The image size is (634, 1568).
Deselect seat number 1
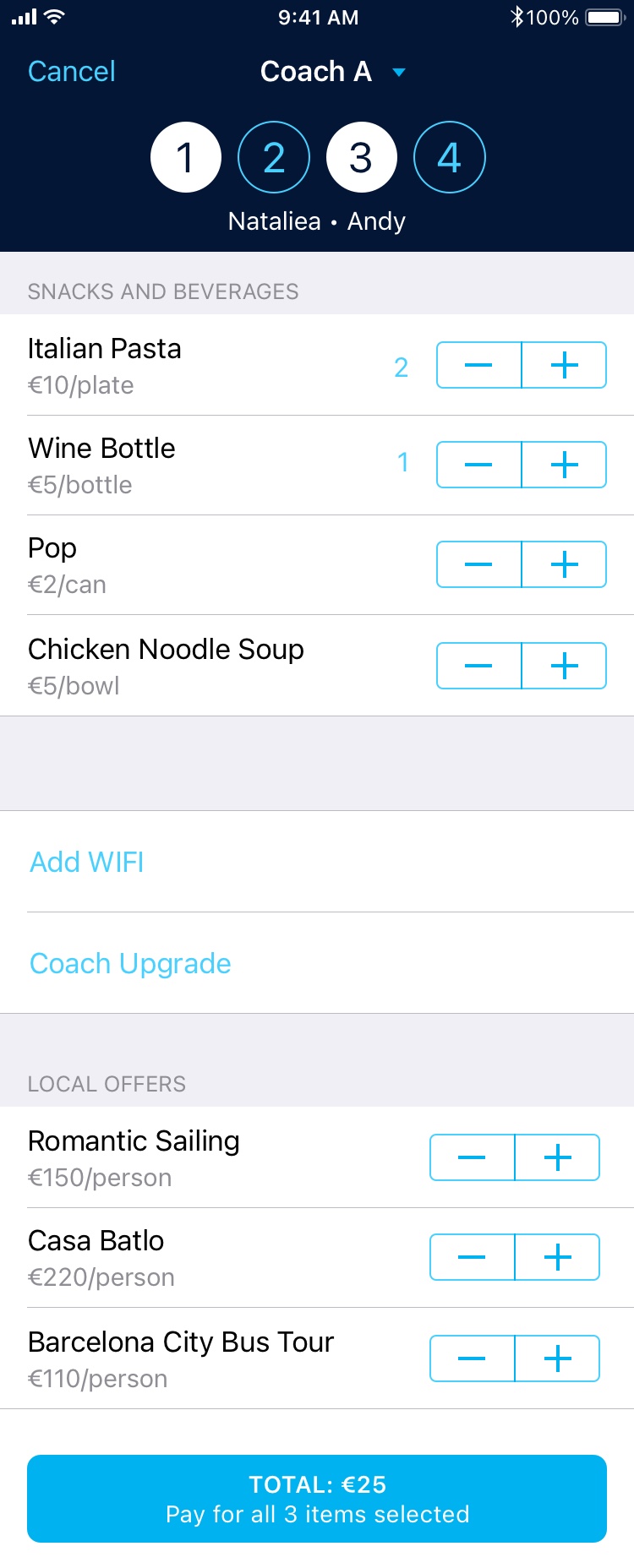tap(186, 158)
